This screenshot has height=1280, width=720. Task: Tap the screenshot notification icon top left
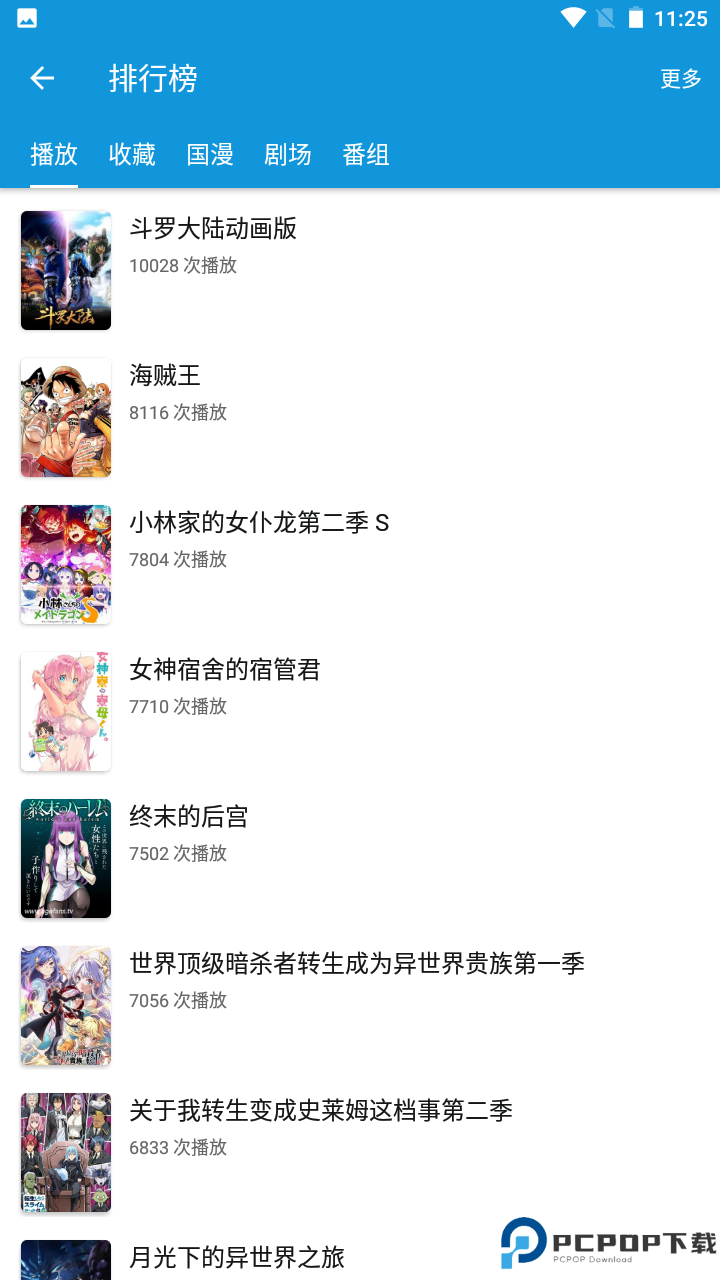point(25,16)
